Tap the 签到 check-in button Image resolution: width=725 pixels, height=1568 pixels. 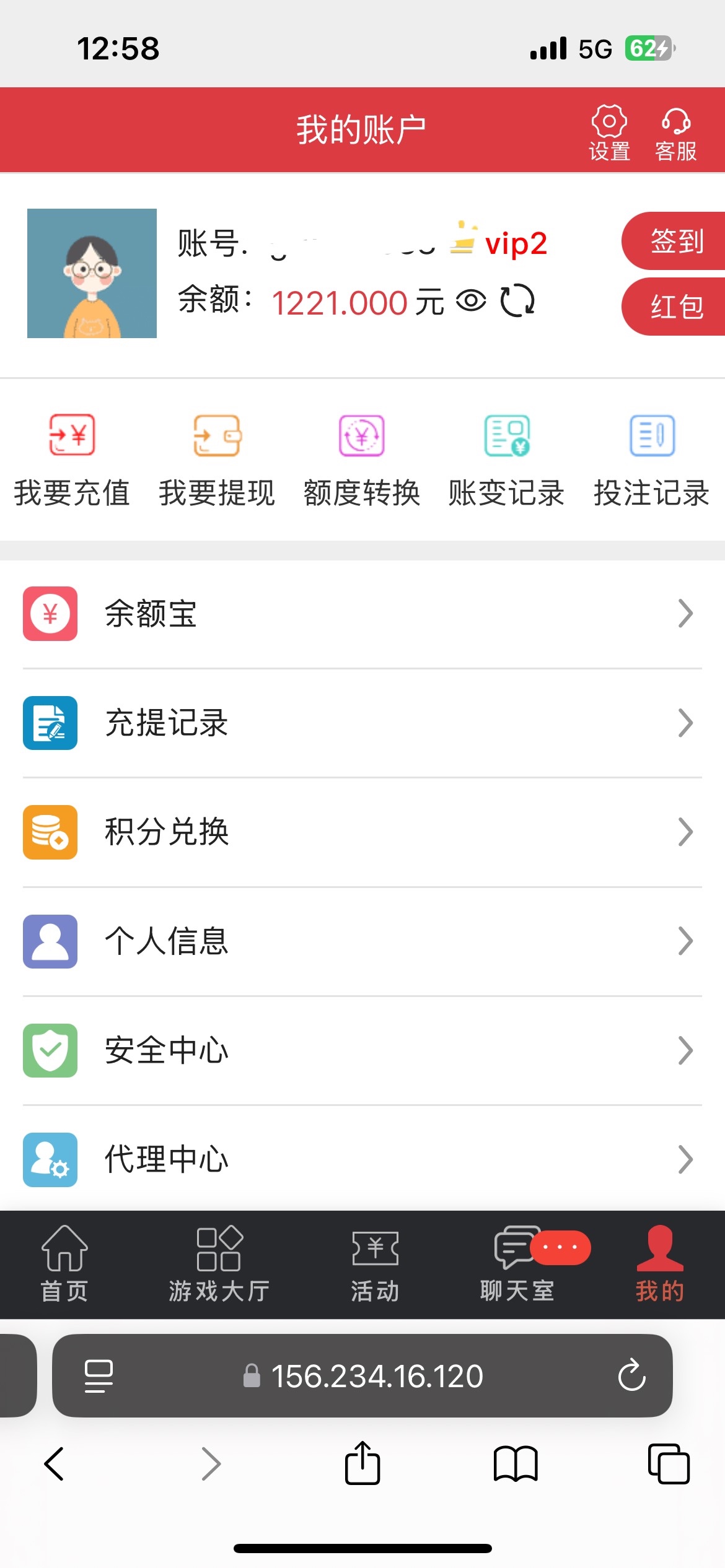(x=675, y=241)
